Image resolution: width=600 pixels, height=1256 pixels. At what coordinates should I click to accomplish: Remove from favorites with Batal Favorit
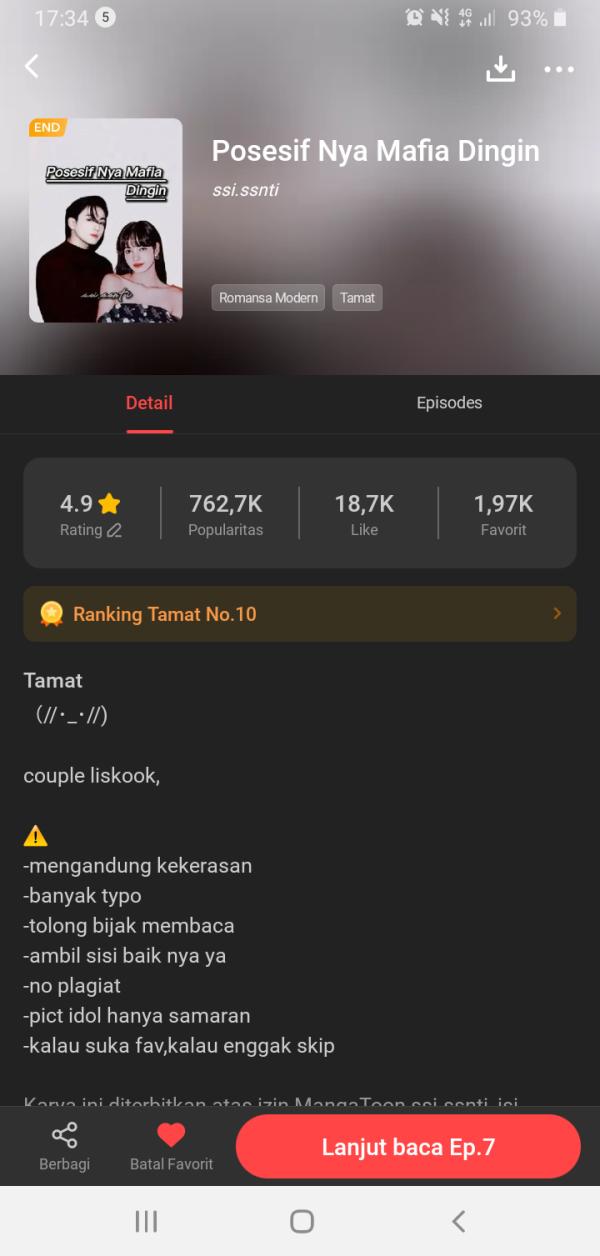pos(171,1146)
